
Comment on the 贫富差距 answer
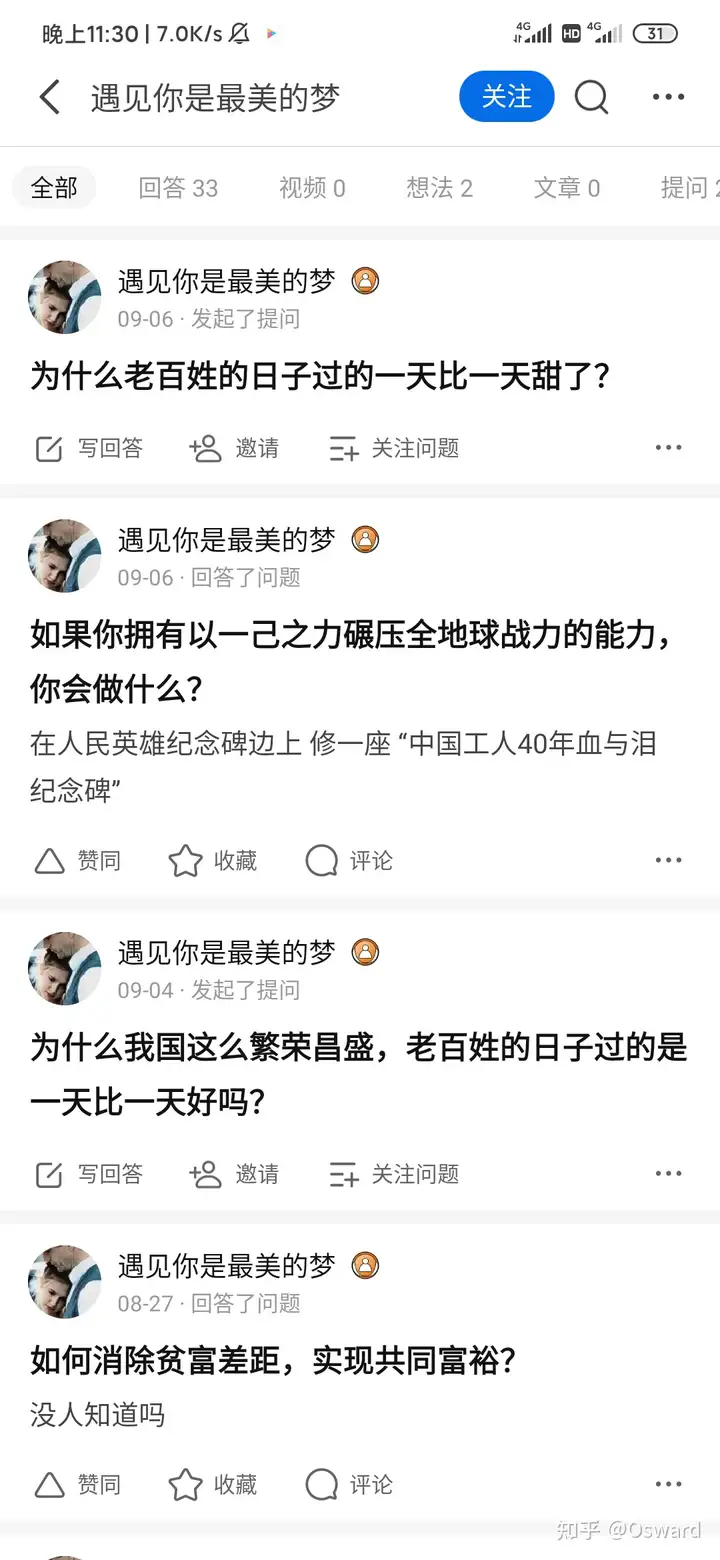pos(349,1485)
